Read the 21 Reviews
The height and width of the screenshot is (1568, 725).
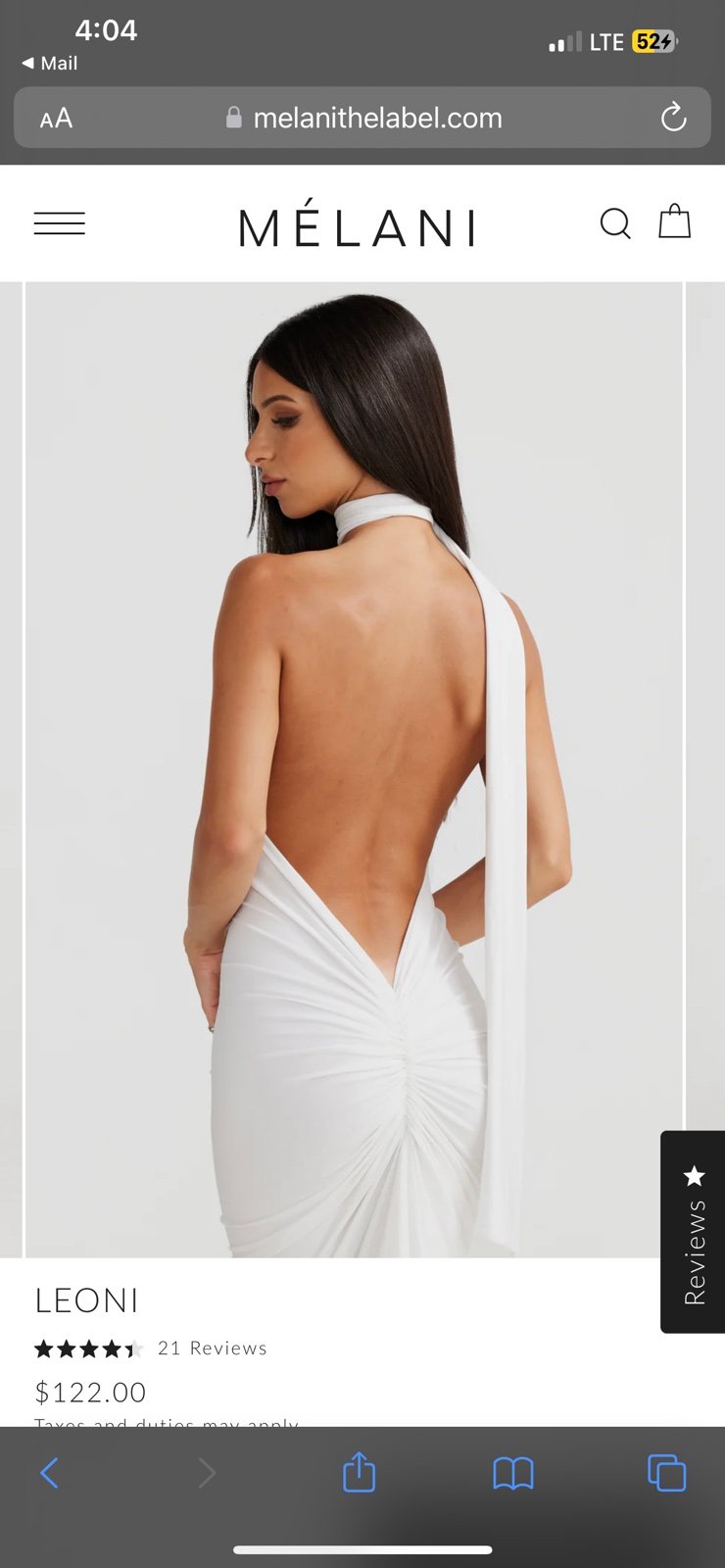pos(213,1348)
